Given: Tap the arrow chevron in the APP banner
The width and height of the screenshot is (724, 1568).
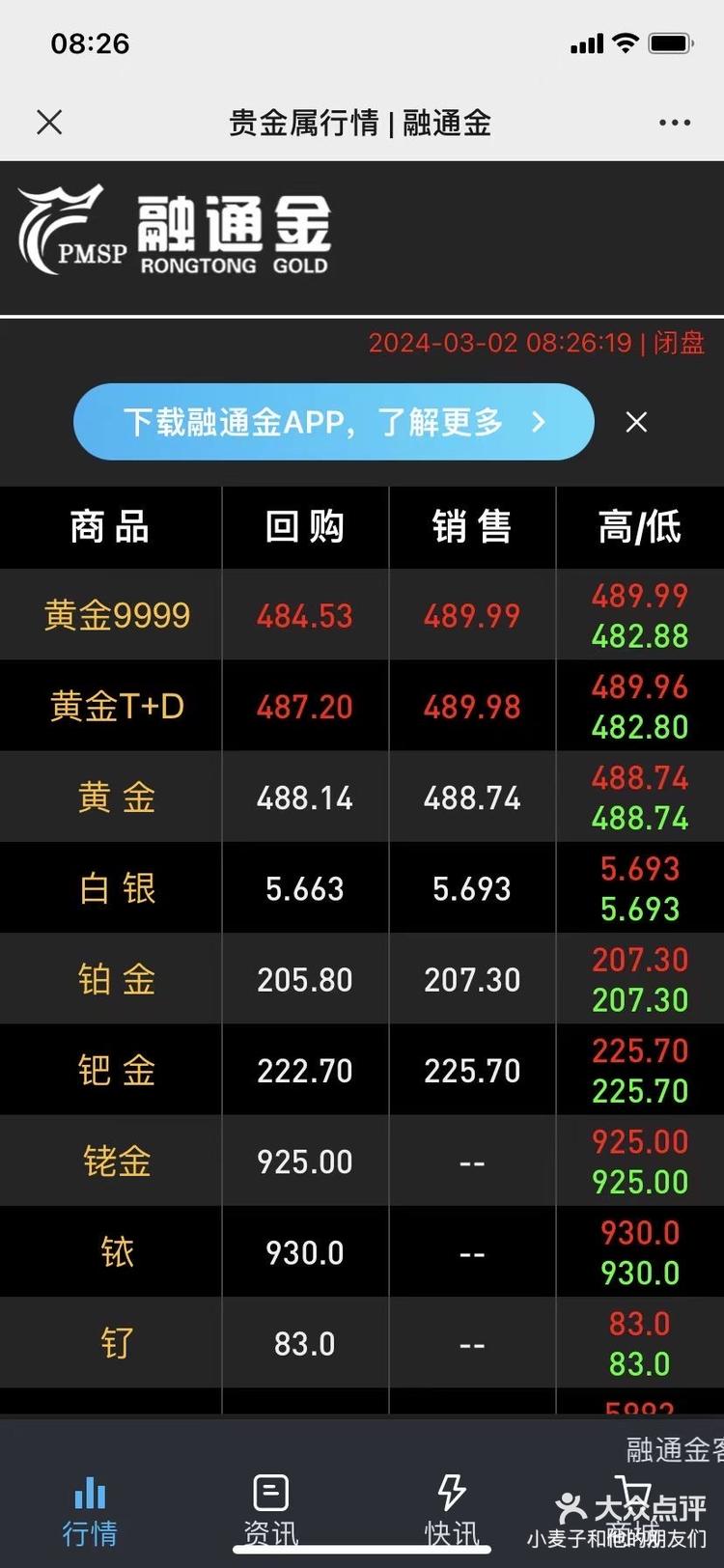Looking at the screenshot, I should point(541,422).
